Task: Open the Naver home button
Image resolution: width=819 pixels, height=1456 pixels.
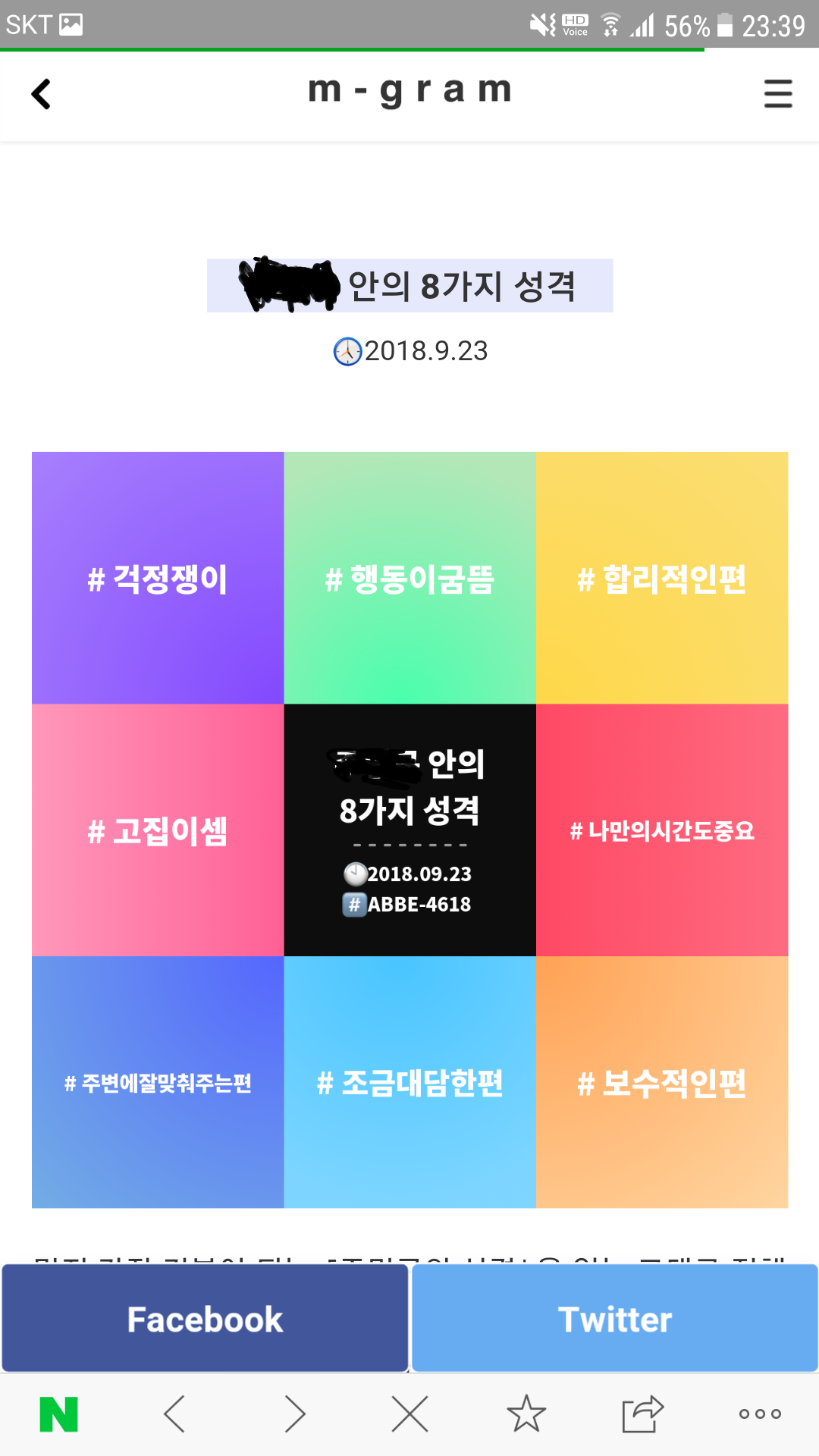Action: click(59, 1414)
